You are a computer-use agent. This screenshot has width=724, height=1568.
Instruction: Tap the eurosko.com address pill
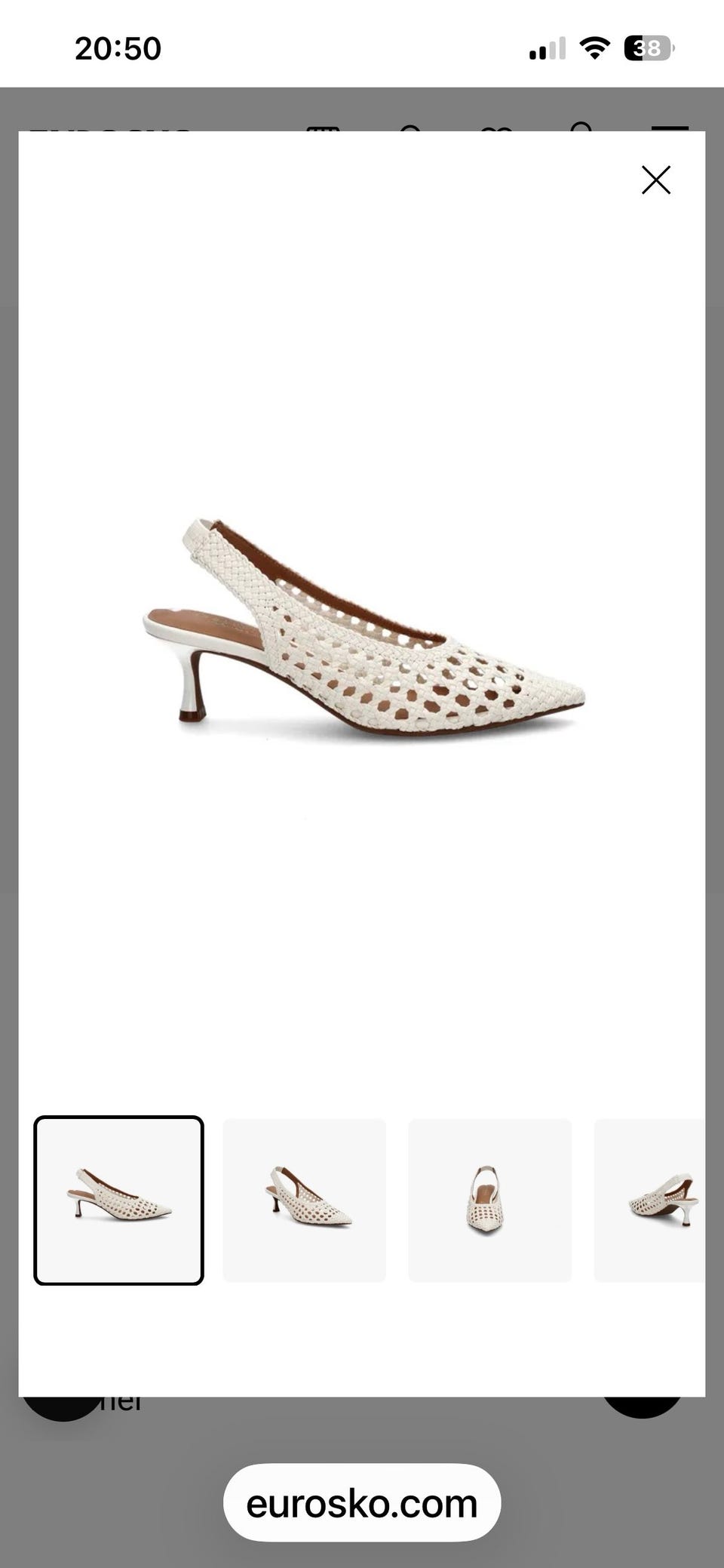pos(362,1503)
